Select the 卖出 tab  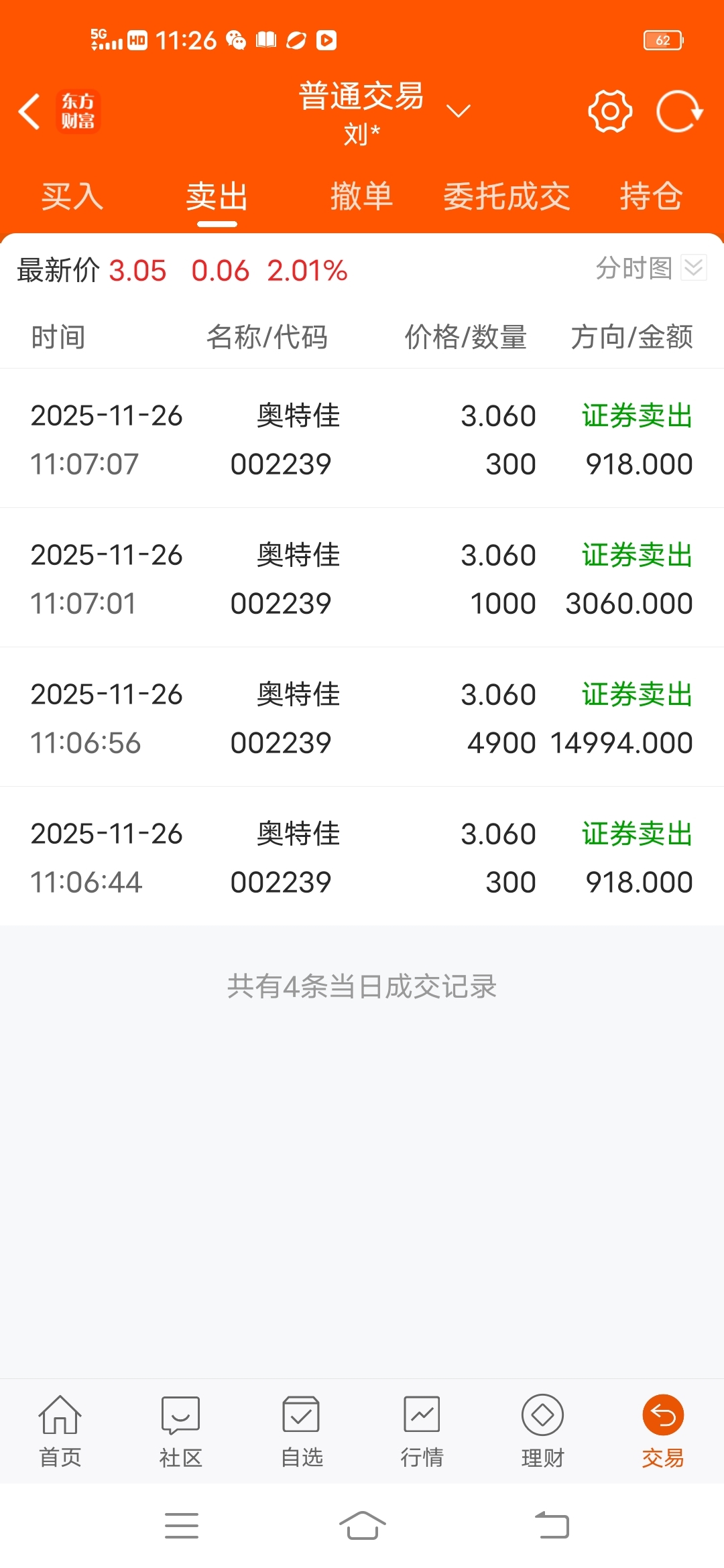217,196
